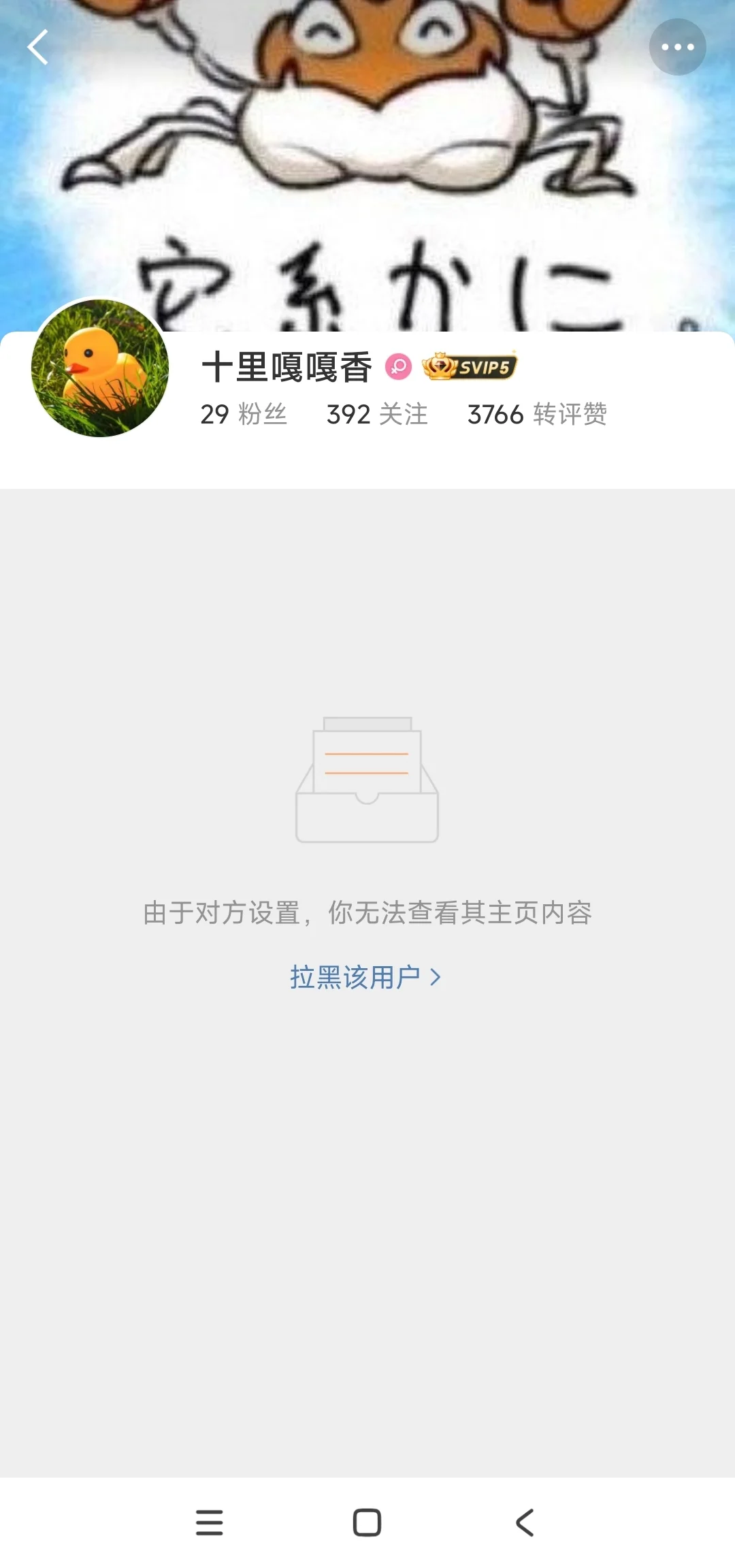Tap 拉黑该用户 to block this user
The height and width of the screenshot is (1568, 735).
(x=365, y=978)
